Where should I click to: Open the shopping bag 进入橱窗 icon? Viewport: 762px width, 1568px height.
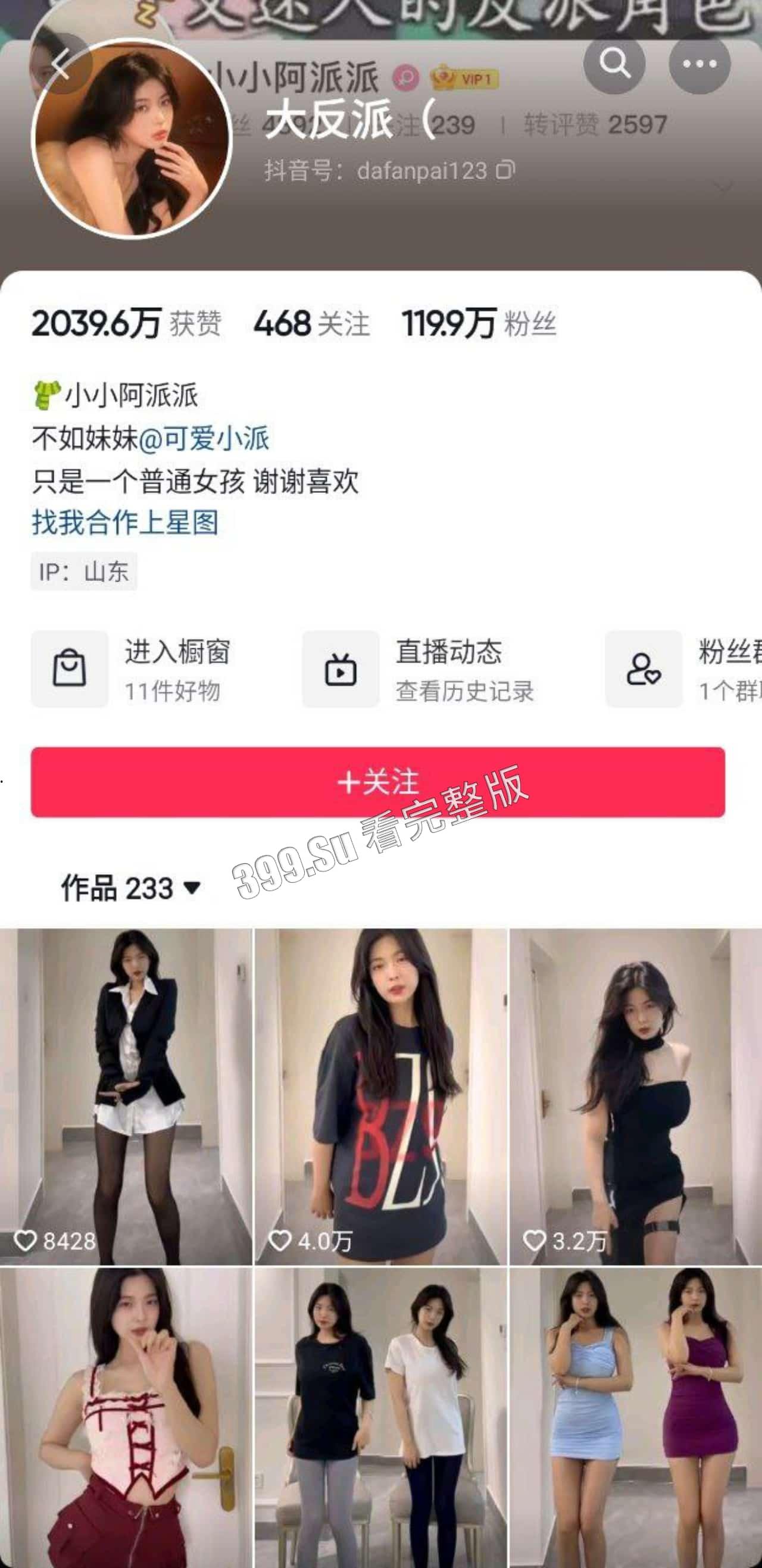pyautogui.click(x=69, y=668)
